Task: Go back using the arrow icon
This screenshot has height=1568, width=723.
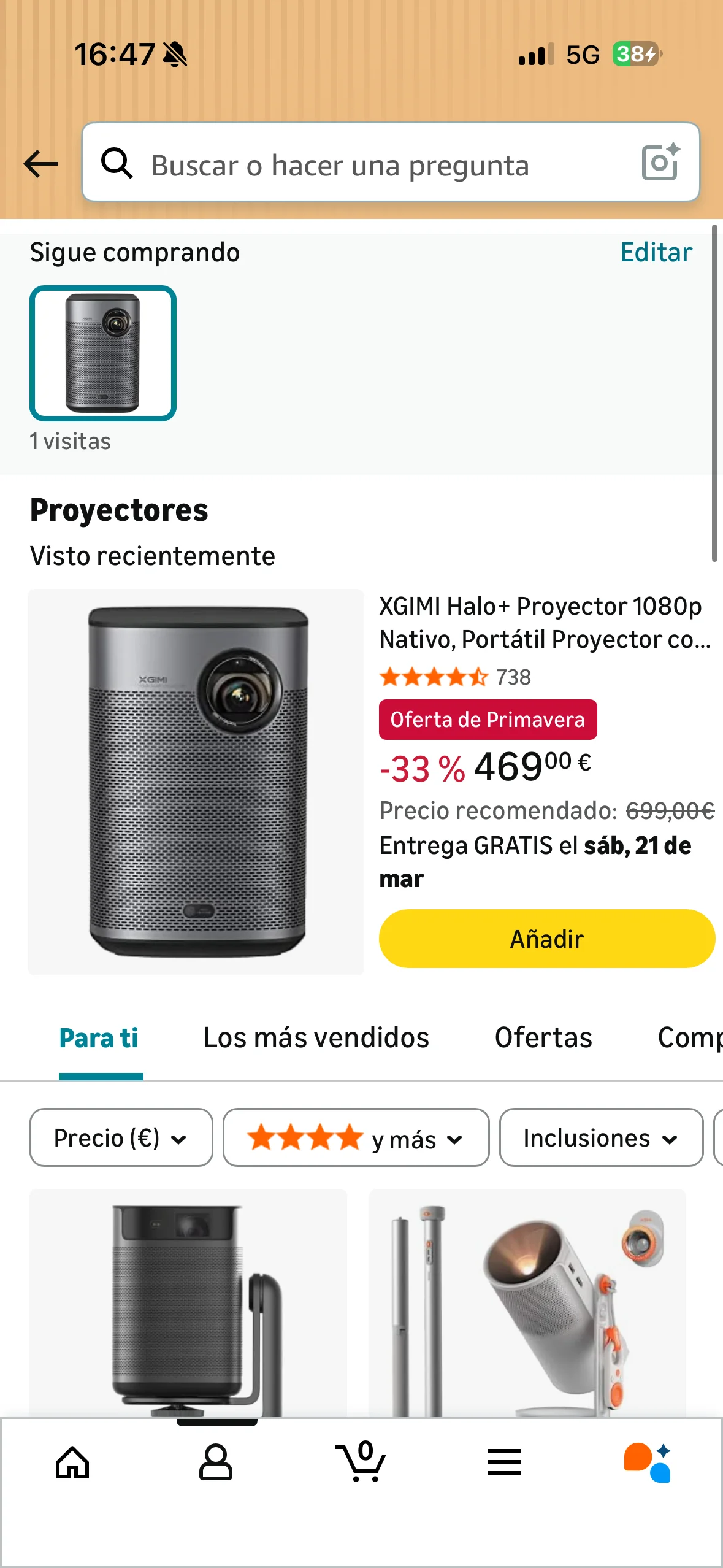Action: pyautogui.click(x=40, y=164)
